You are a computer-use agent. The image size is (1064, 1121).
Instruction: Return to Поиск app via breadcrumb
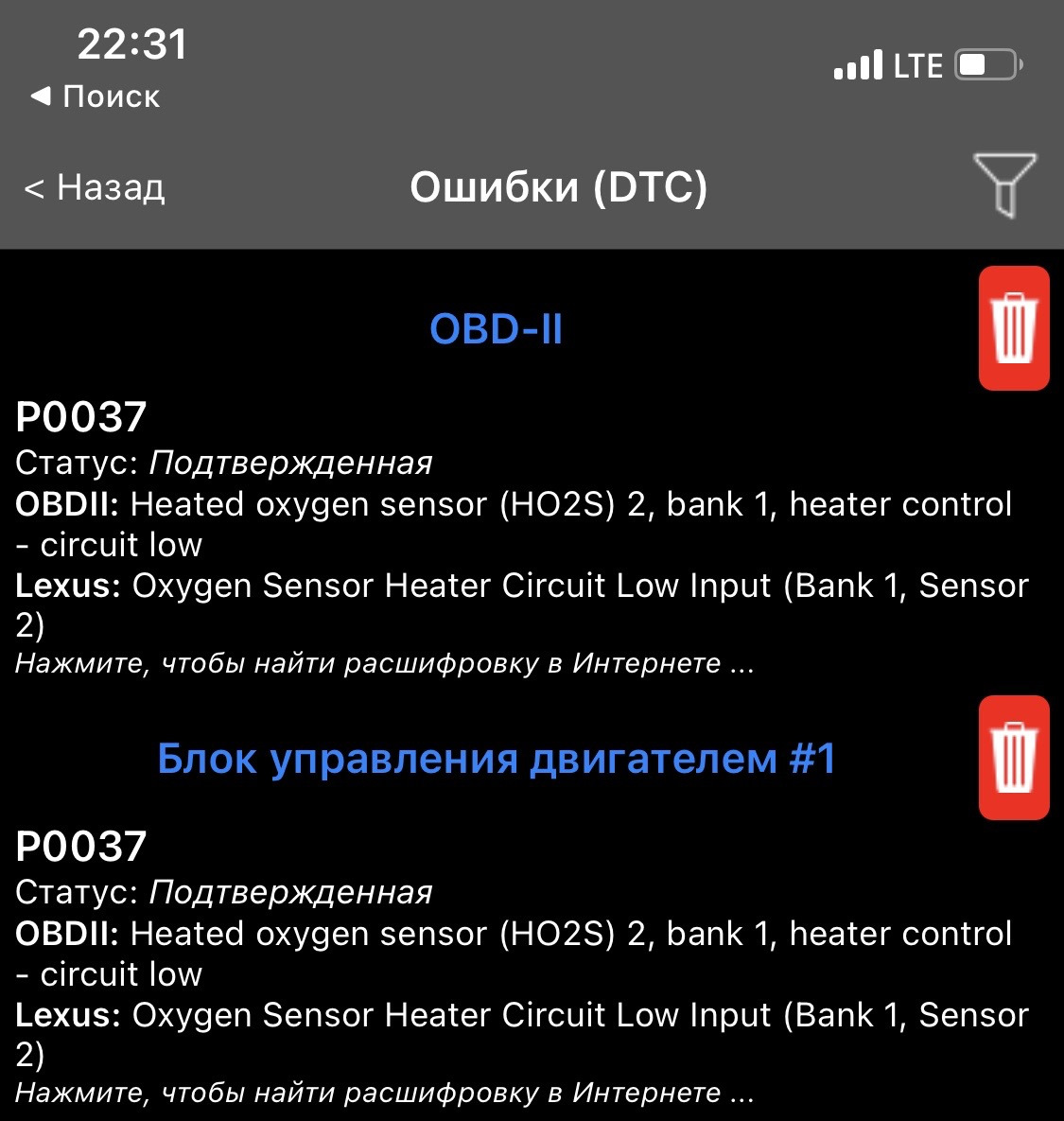point(96,96)
